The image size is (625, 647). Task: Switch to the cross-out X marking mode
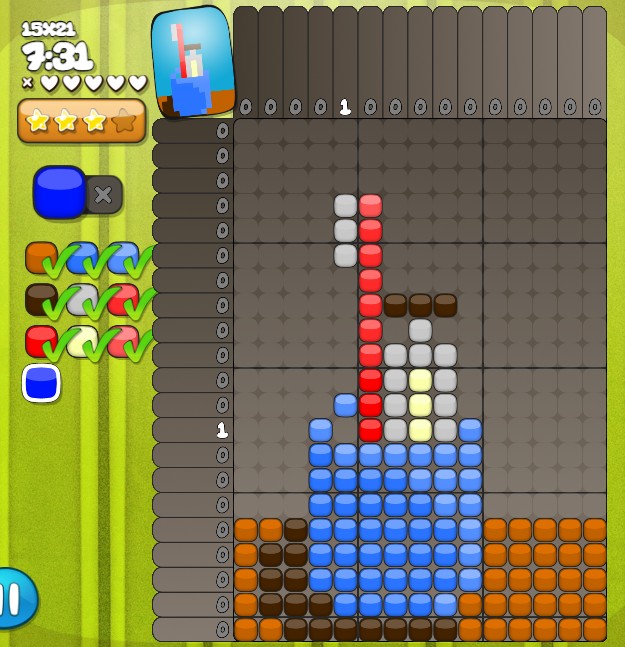click(104, 194)
